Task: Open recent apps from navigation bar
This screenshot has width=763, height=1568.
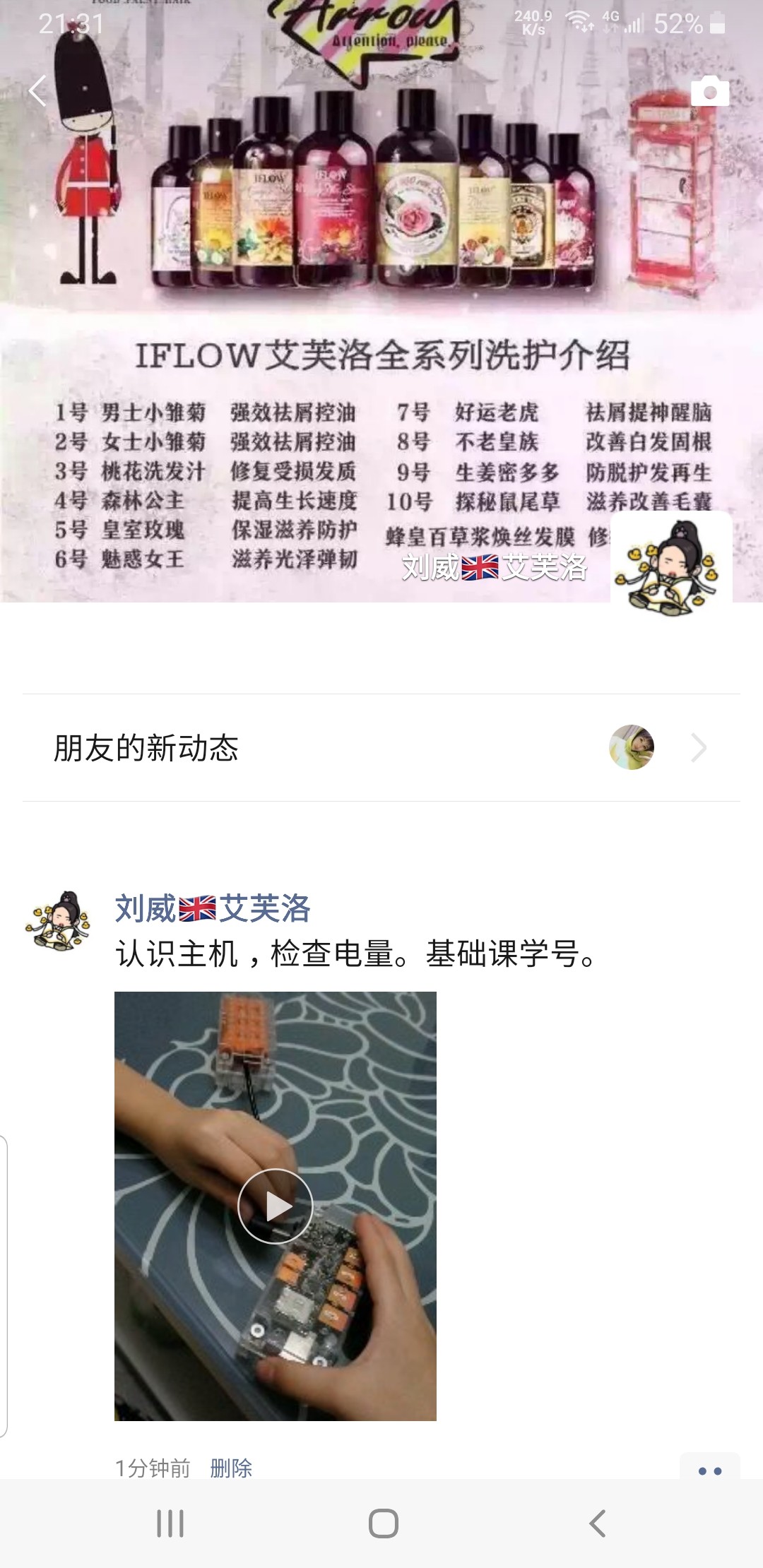Action: pyautogui.click(x=170, y=1524)
